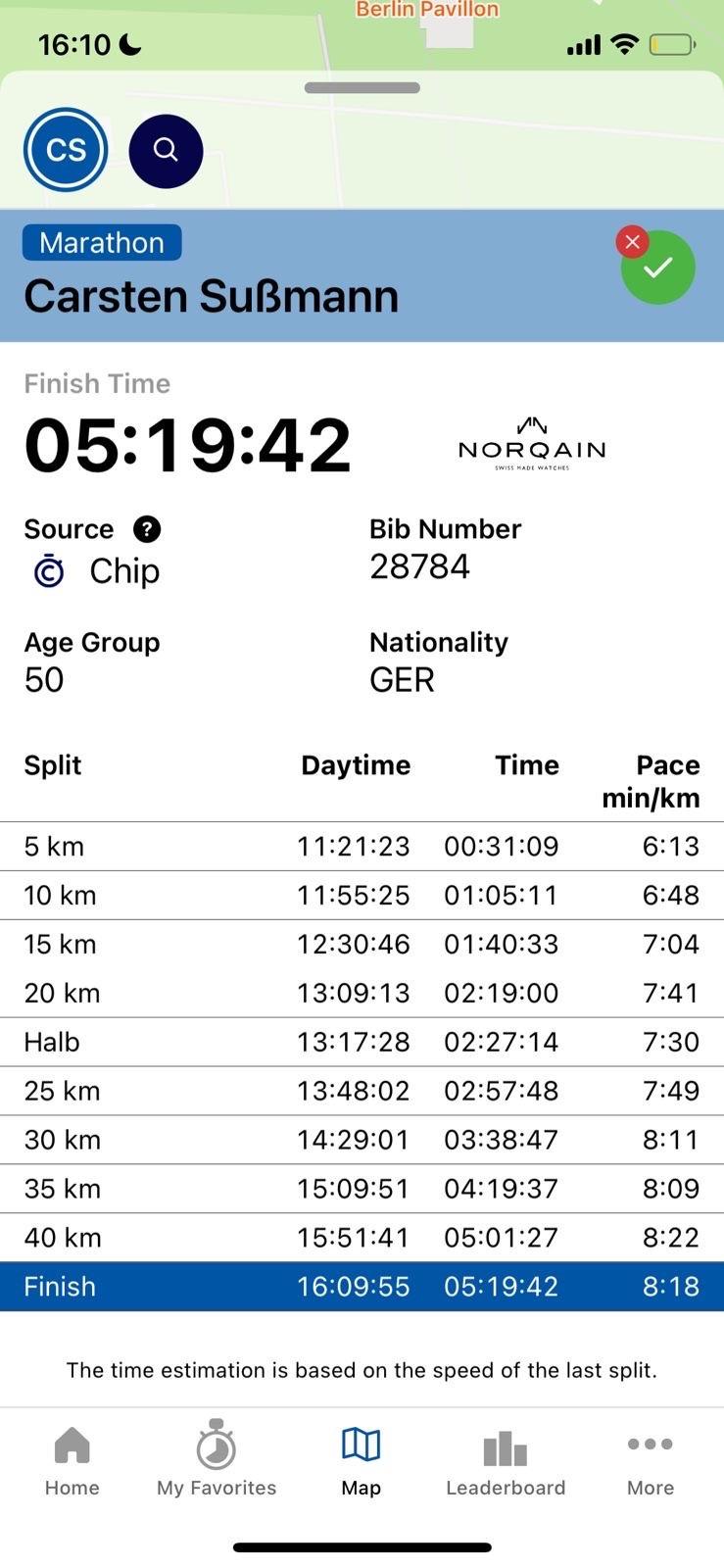Viewport: 724px width, 1568px height.
Task: View the Leaderboard tab
Action: [x=506, y=1460]
